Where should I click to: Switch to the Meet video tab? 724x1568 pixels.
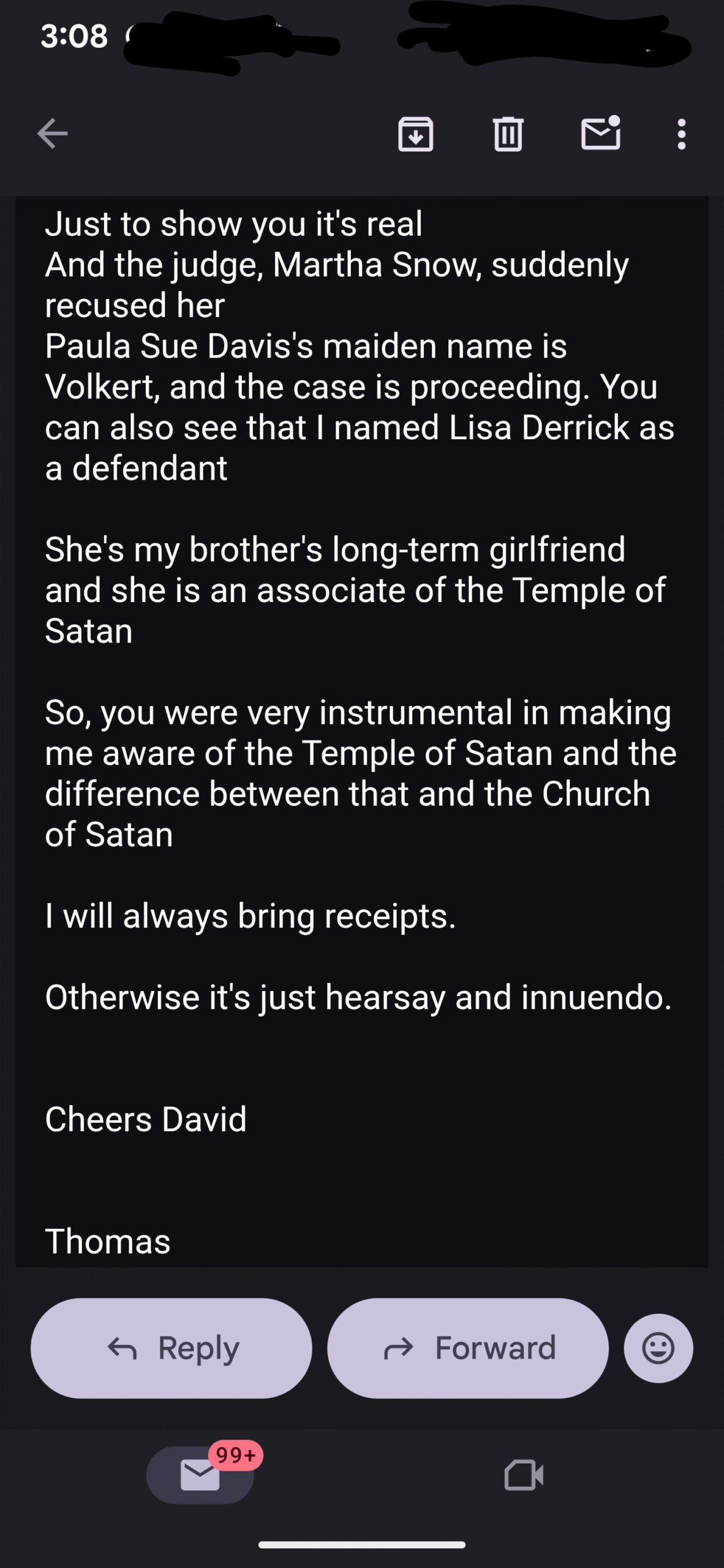(x=524, y=1475)
